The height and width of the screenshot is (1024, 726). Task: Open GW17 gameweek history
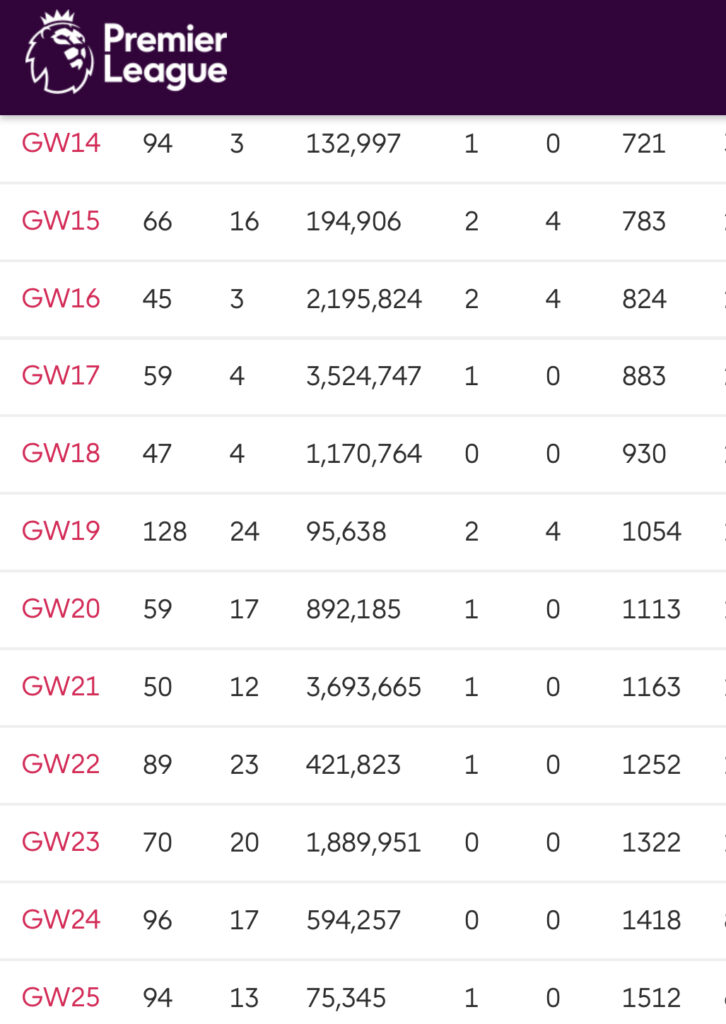[61, 375]
